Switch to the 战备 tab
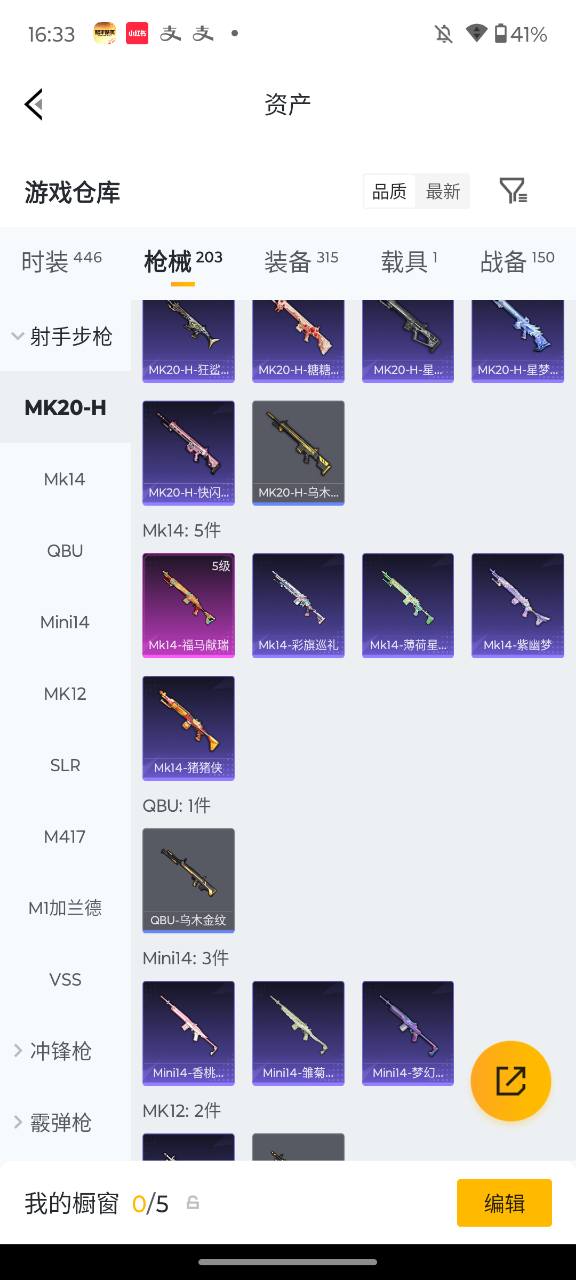This screenshot has width=576, height=1280. tap(517, 262)
